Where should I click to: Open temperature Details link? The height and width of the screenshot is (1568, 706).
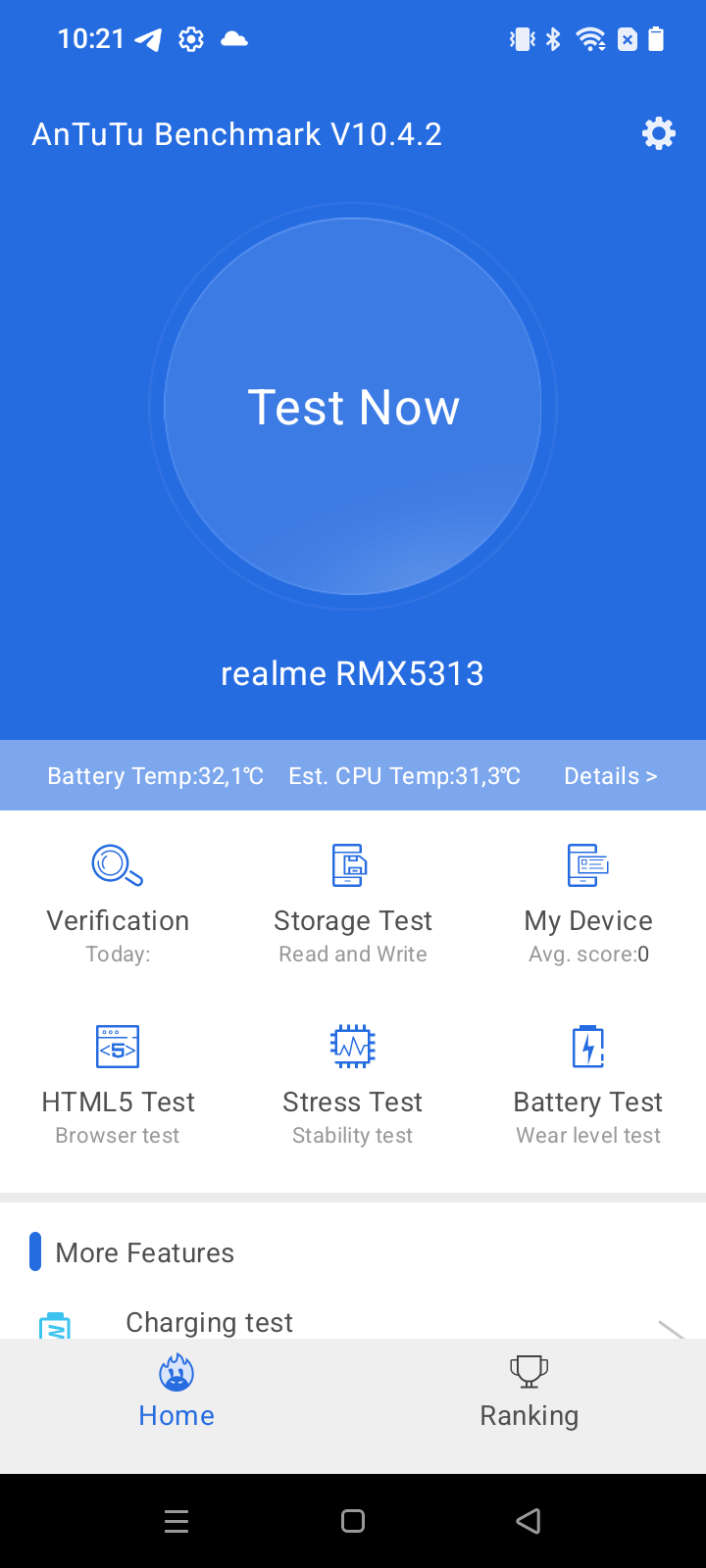(610, 776)
